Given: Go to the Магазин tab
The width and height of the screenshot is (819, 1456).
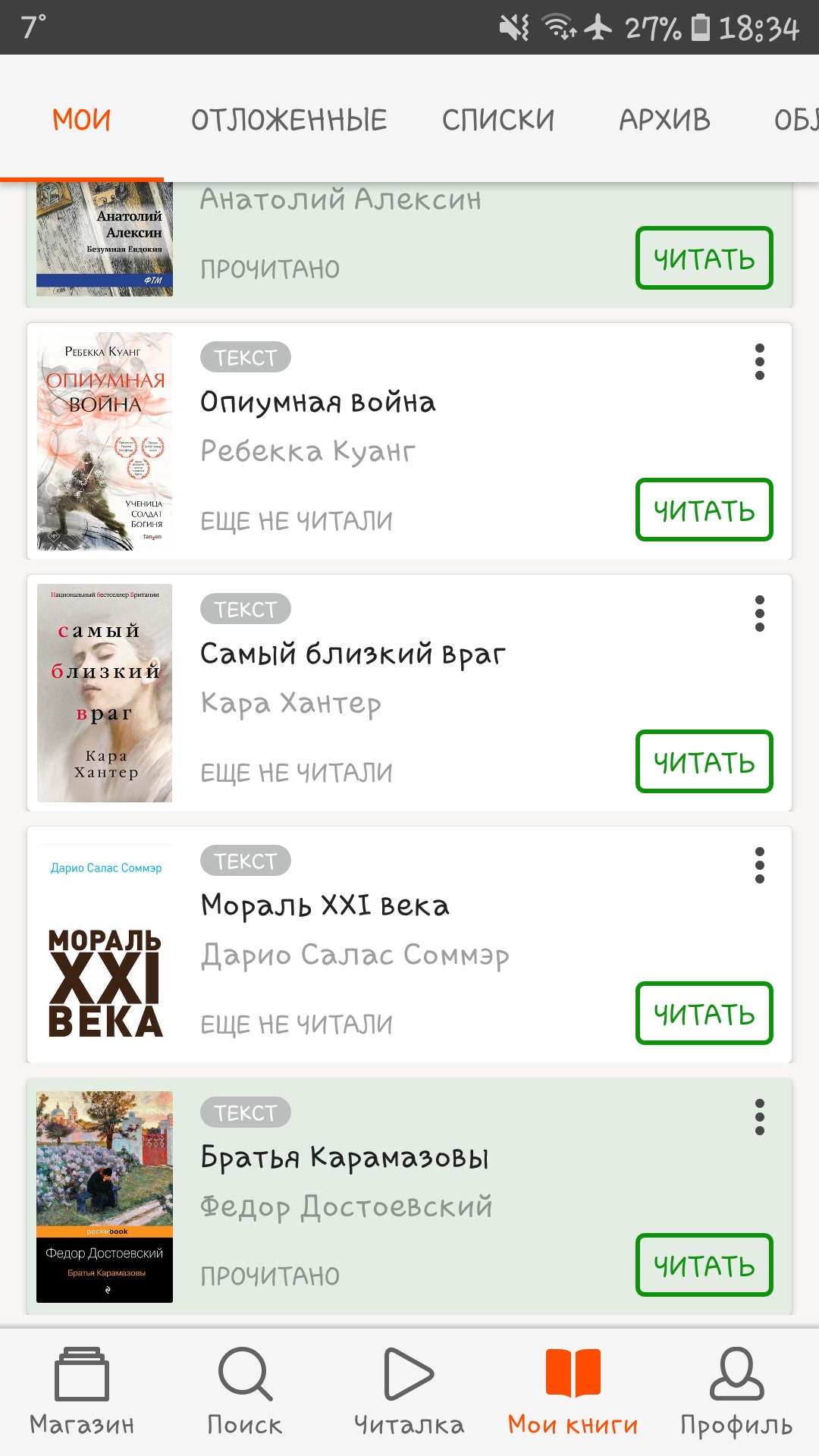Looking at the screenshot, I should tap(82, 1392).
